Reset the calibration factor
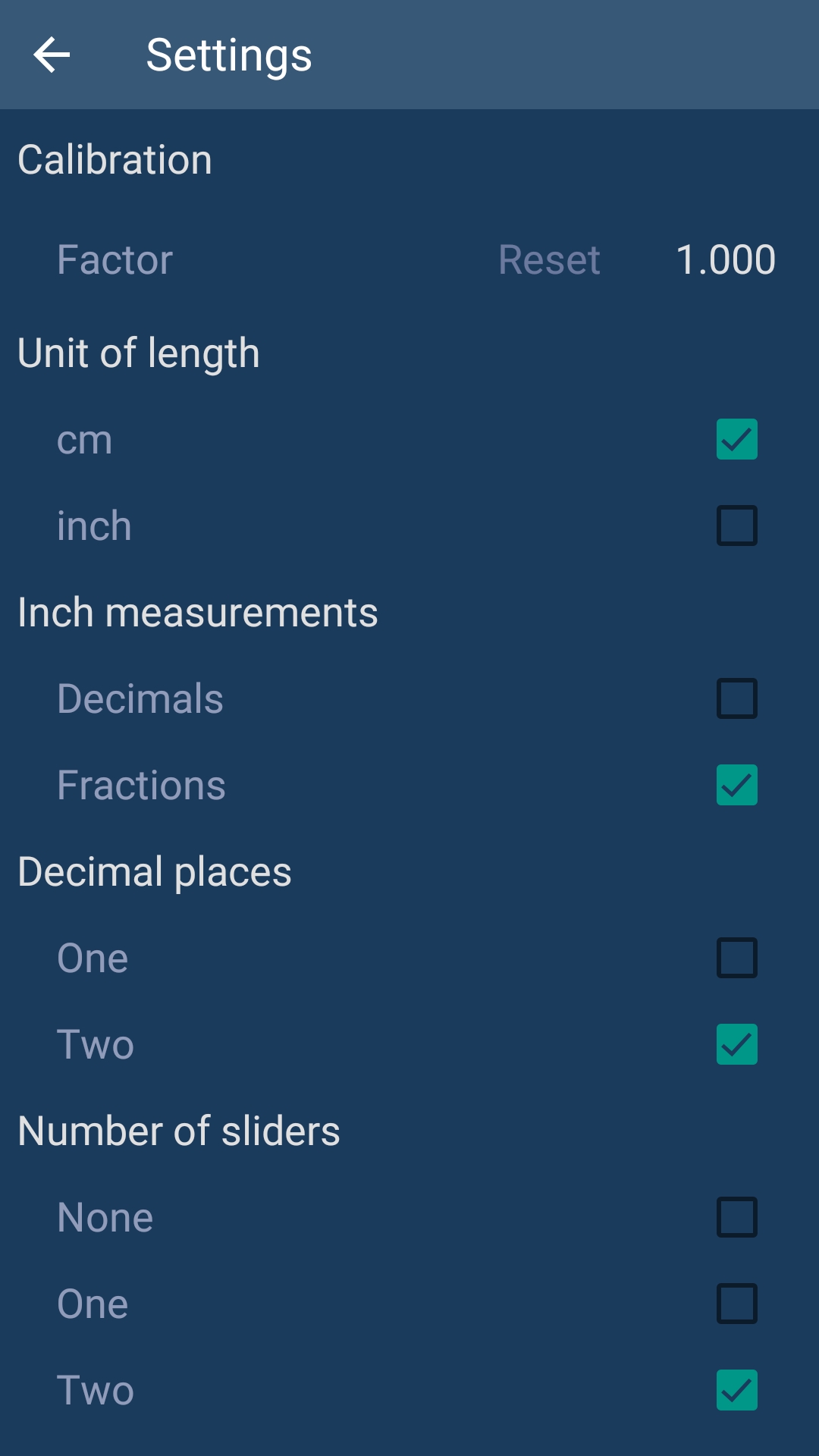This screenshot has height=1456, width=819. (551, 260)
